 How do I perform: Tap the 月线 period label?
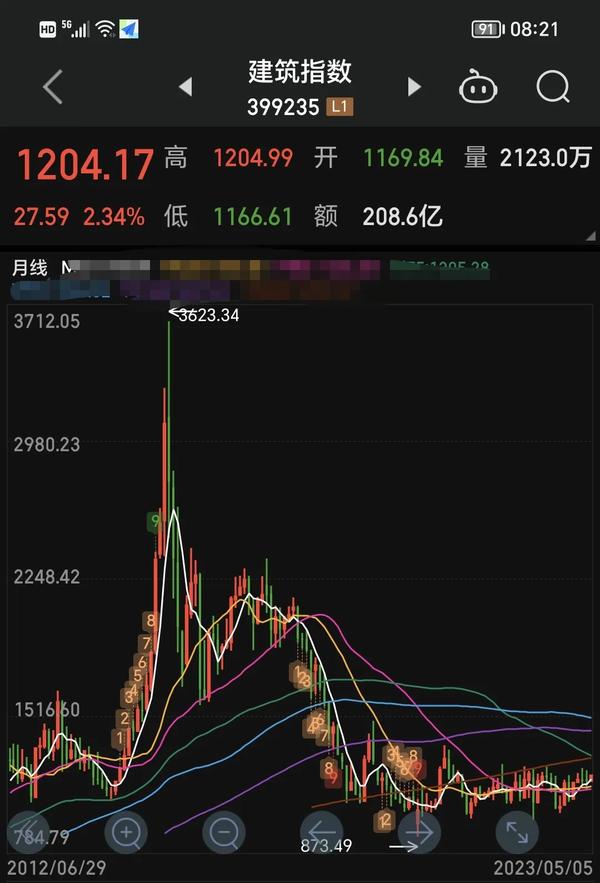coord(30,268)
